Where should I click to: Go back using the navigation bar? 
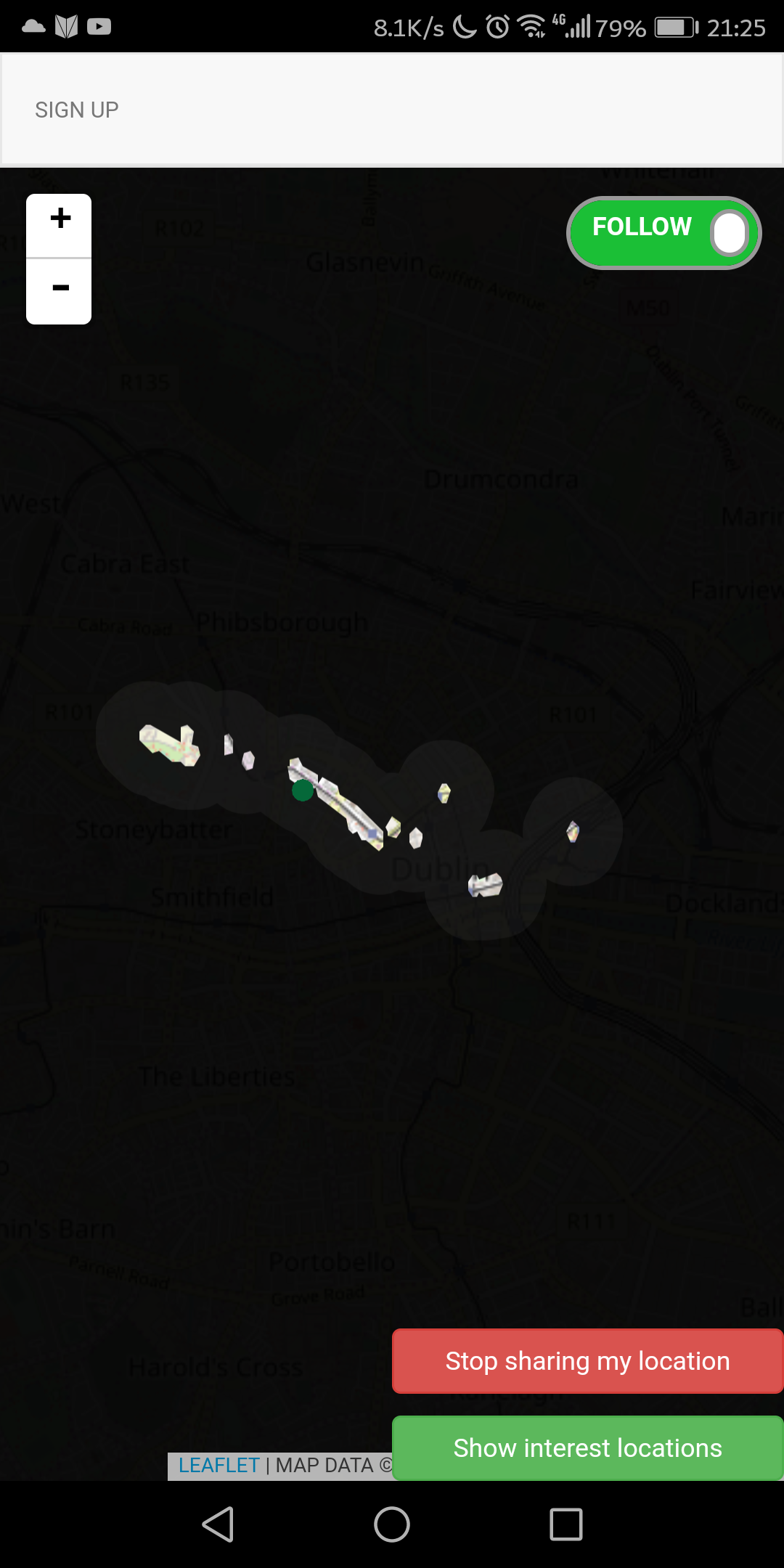click(x=218, y=1524)
